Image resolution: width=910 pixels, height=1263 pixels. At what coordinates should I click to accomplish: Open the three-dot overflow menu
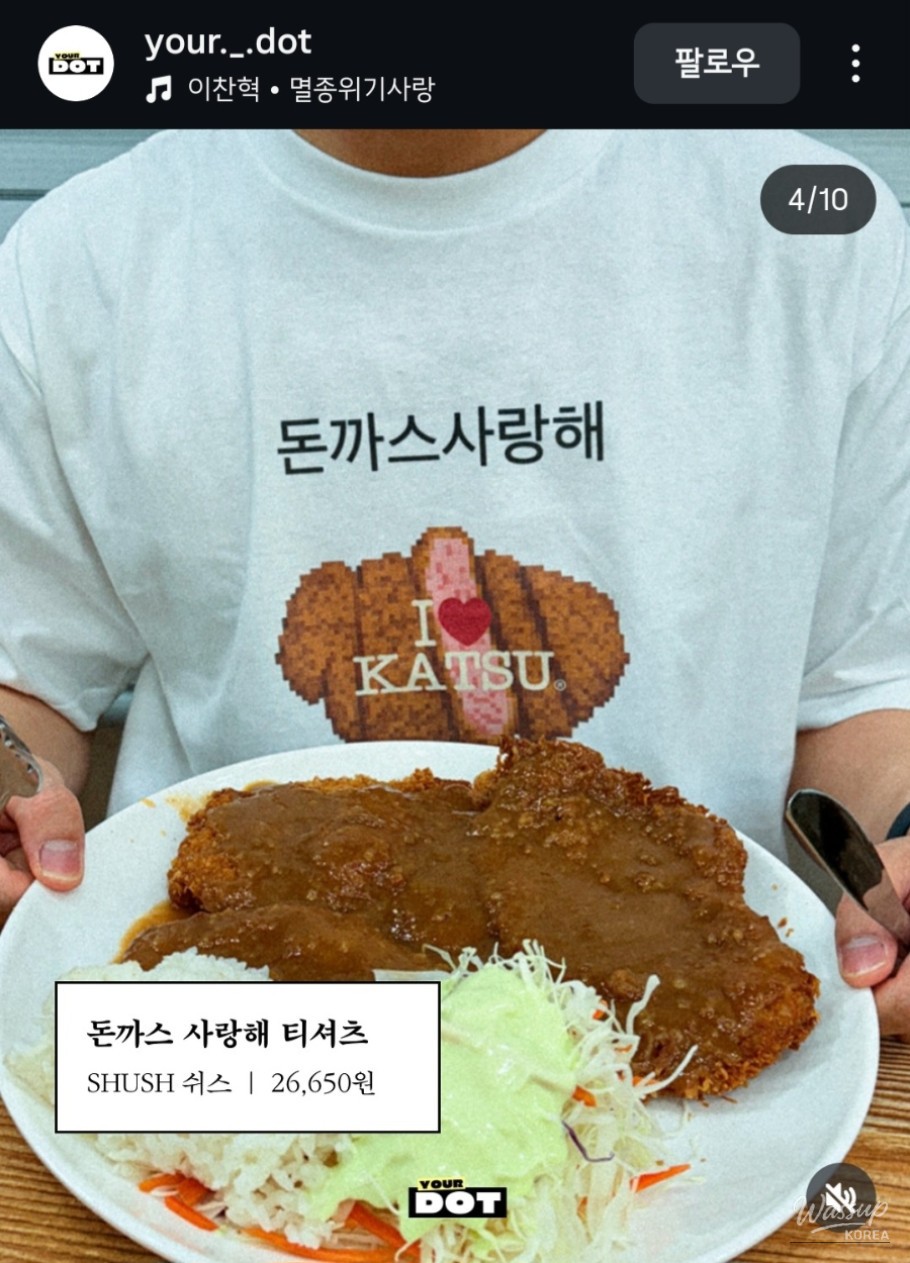[855, 63]
